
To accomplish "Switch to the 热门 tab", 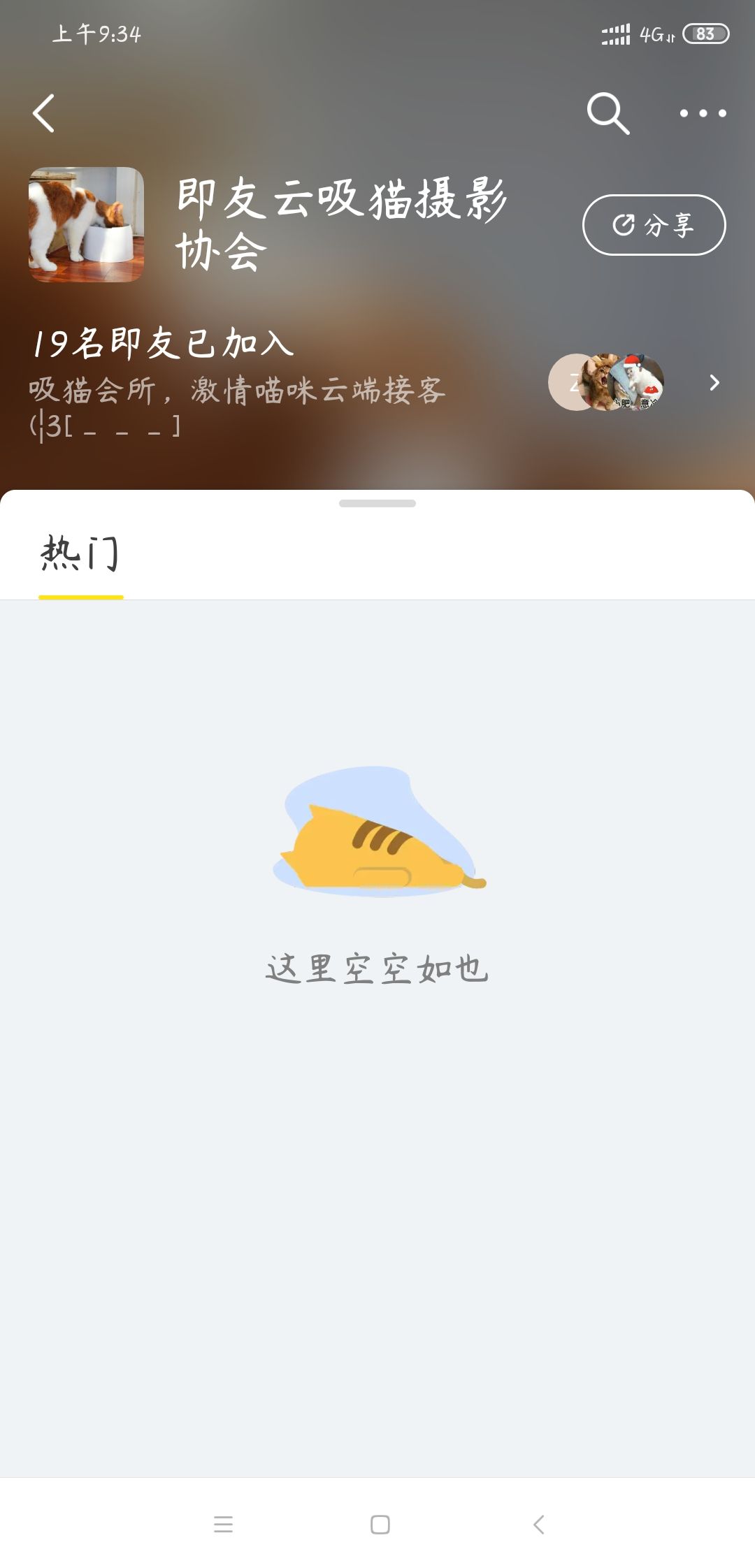I will pyautogui.click(x=80, y=554).
